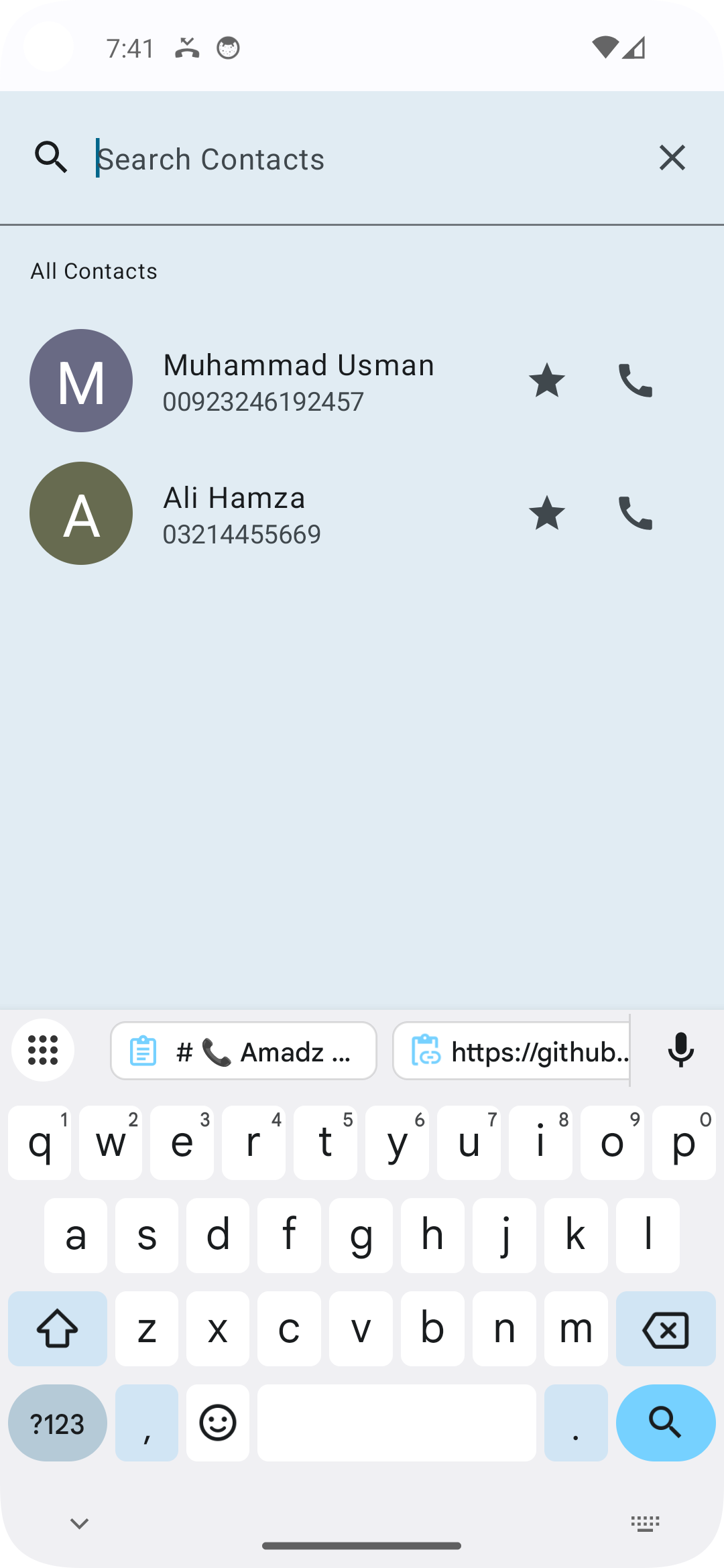724x1568 pixels.
Task: Mark Ali Hamza as favorite
Action: pyautogui.click(x=547, y=513)
